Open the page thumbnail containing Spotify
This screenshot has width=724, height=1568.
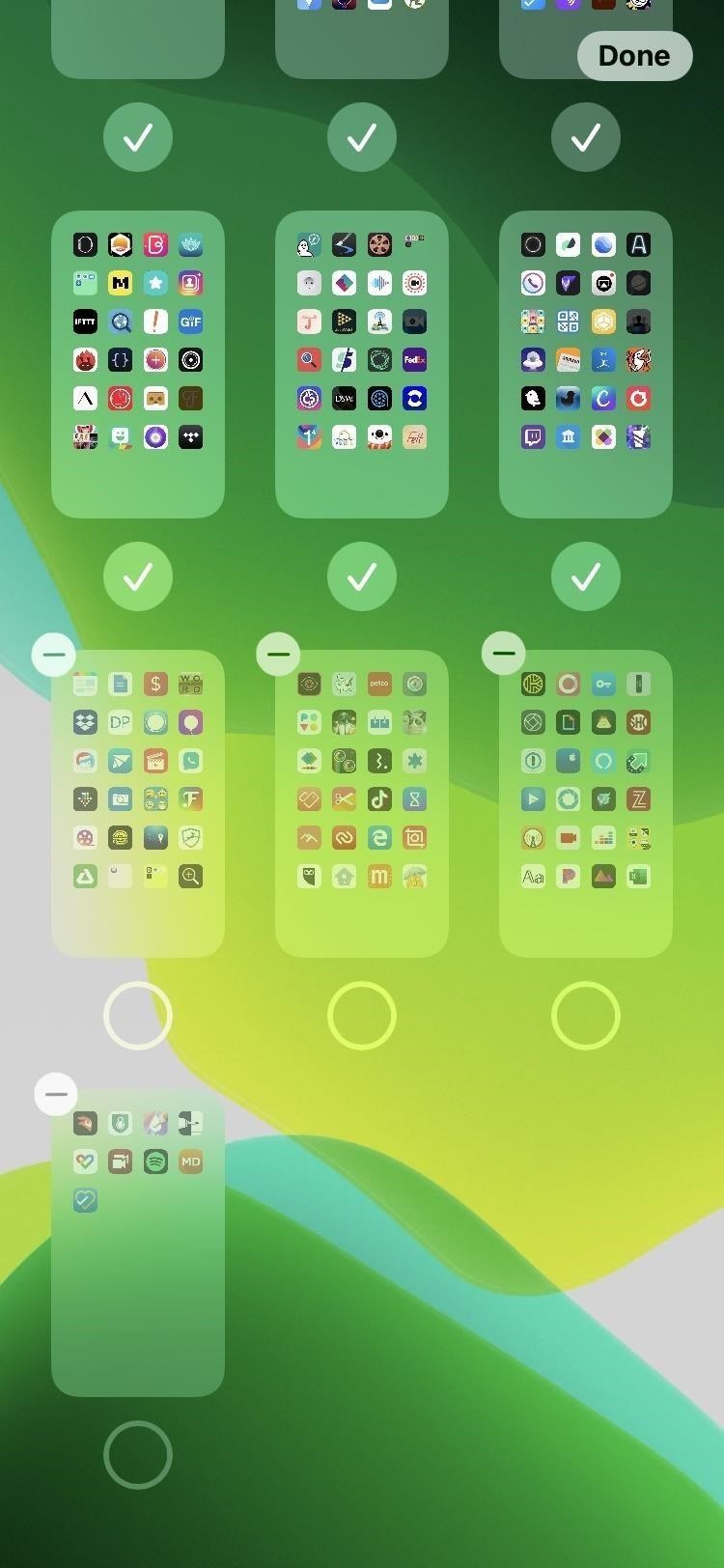[x=138, y=1243]
